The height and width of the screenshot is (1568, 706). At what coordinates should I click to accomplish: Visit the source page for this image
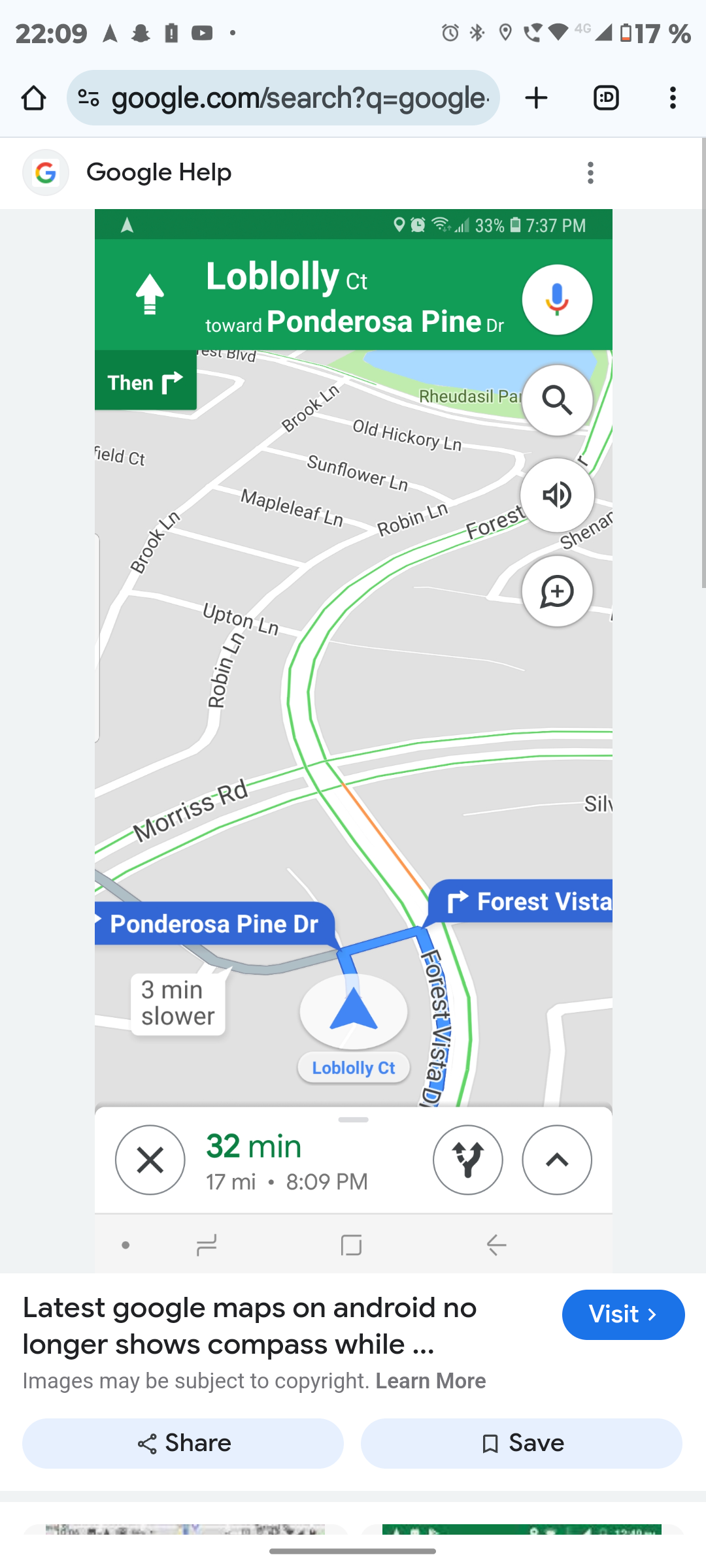coord(622,1315)
